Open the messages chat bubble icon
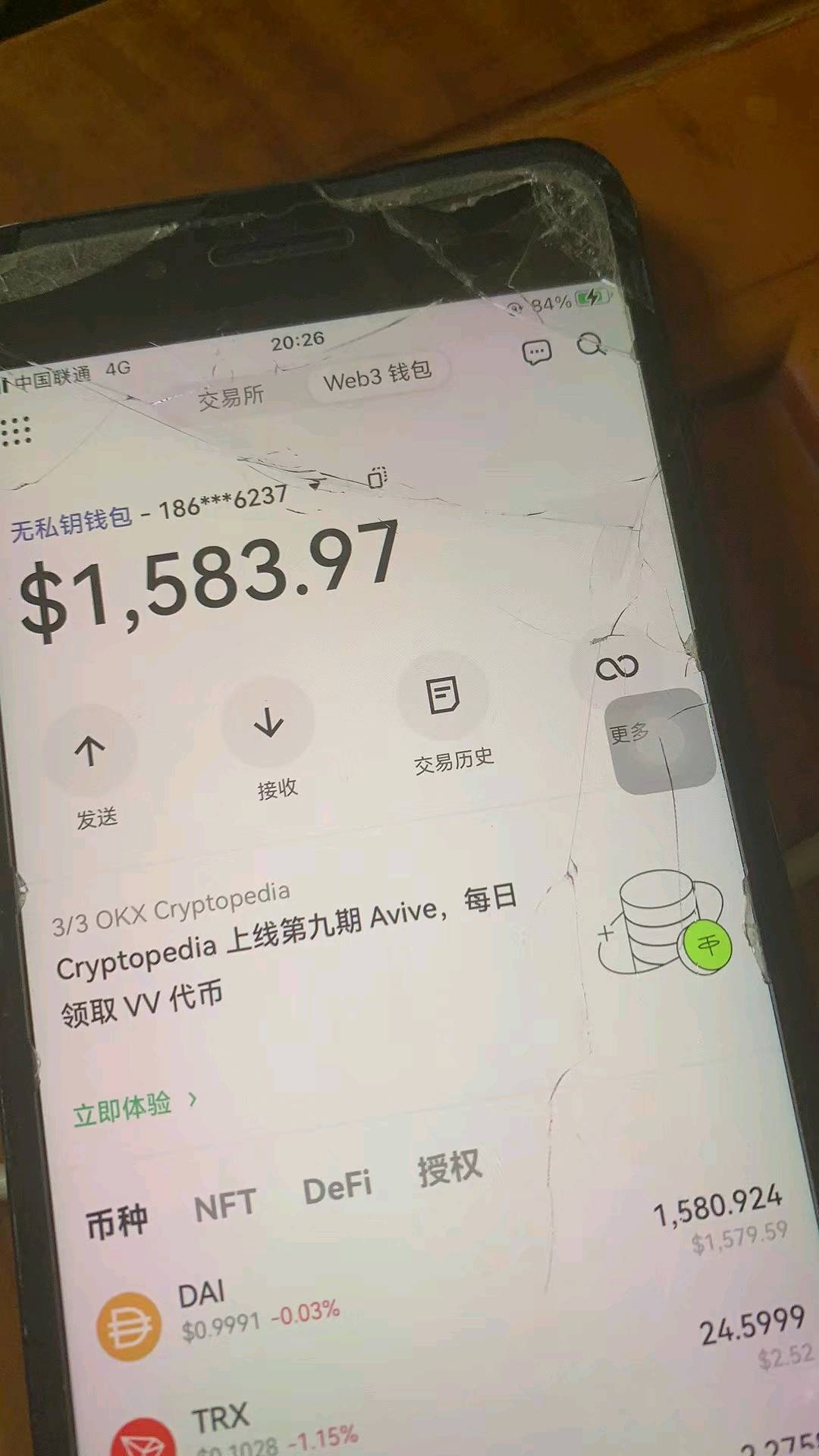The image size is (819, 1456). click(536, 353)
